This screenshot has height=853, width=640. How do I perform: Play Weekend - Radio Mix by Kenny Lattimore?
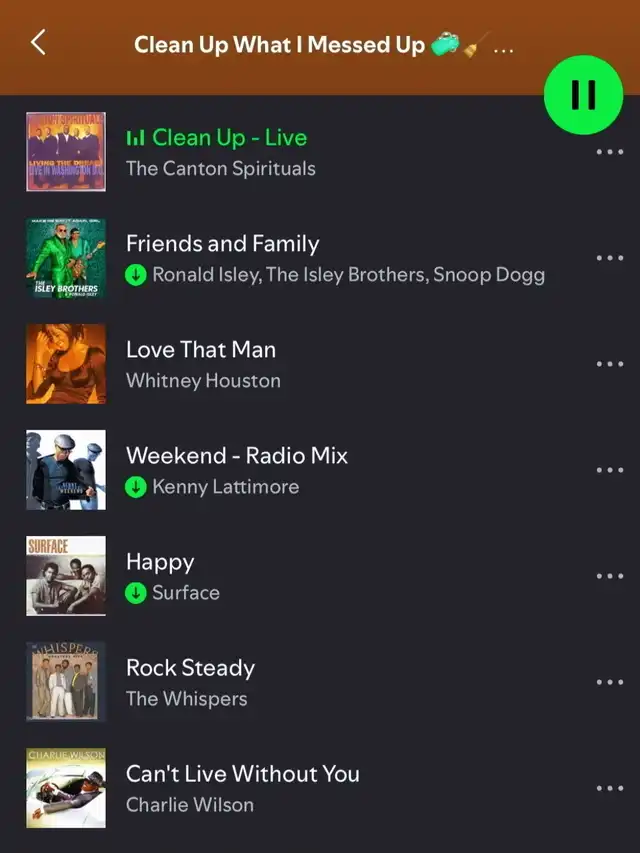(x=236, y=456)
